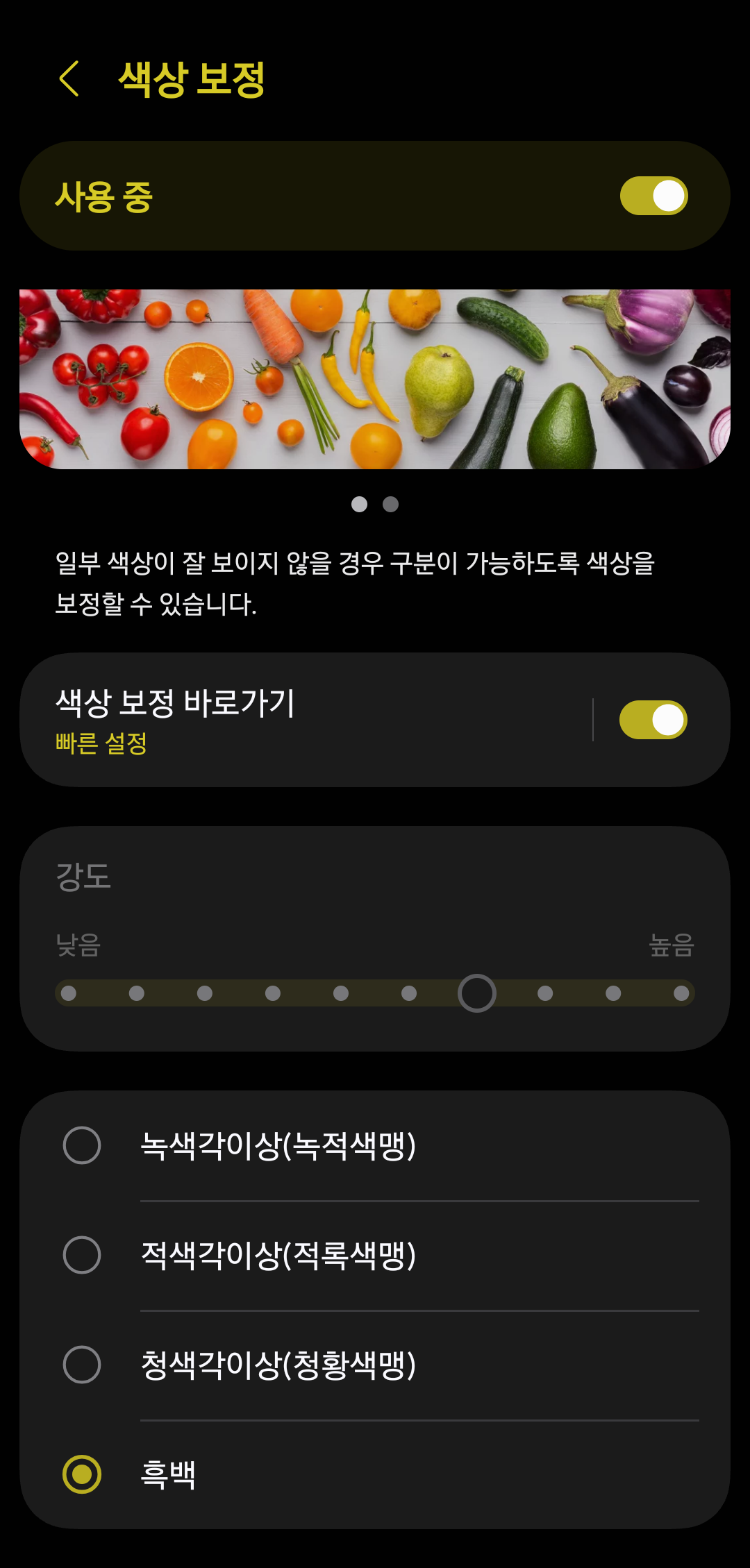Screen dimensions: 750x1568
Task: Show the second preview image page dot
Action: point(391,505)
